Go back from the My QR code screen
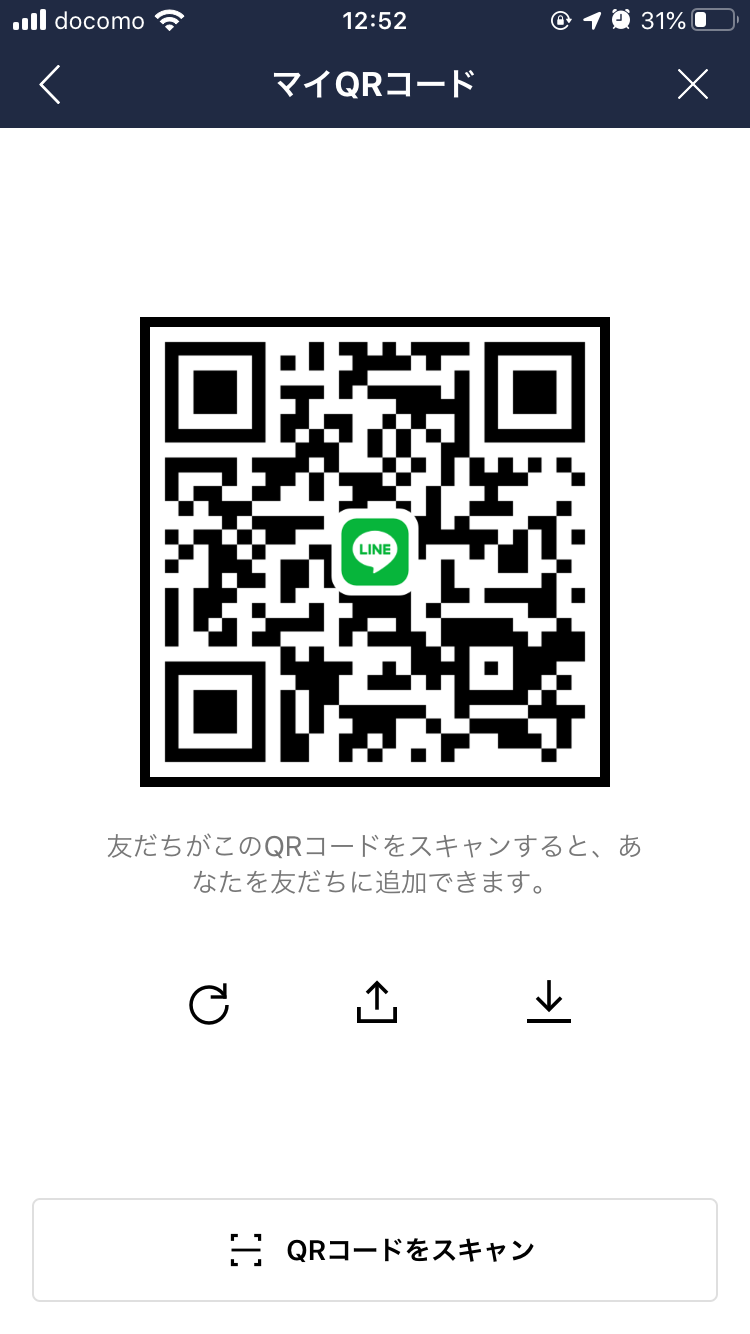This screenshot has height=1334, width=750. click(50, 85)
